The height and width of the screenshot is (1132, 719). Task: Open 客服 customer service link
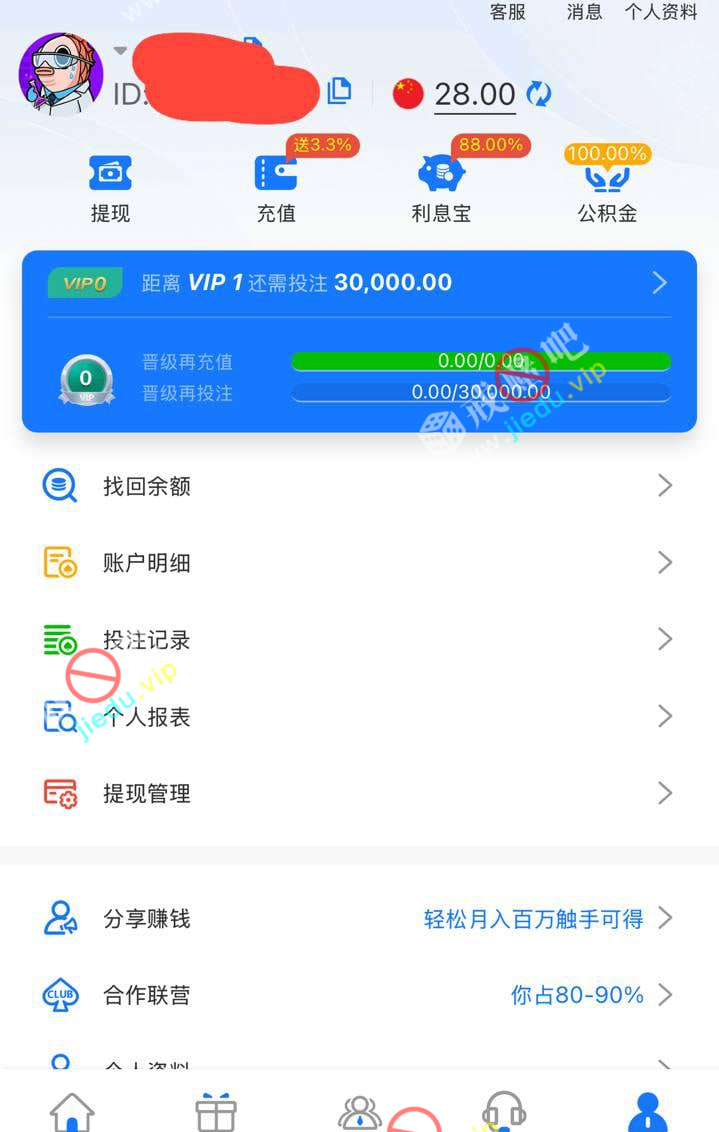click(507, 12)
